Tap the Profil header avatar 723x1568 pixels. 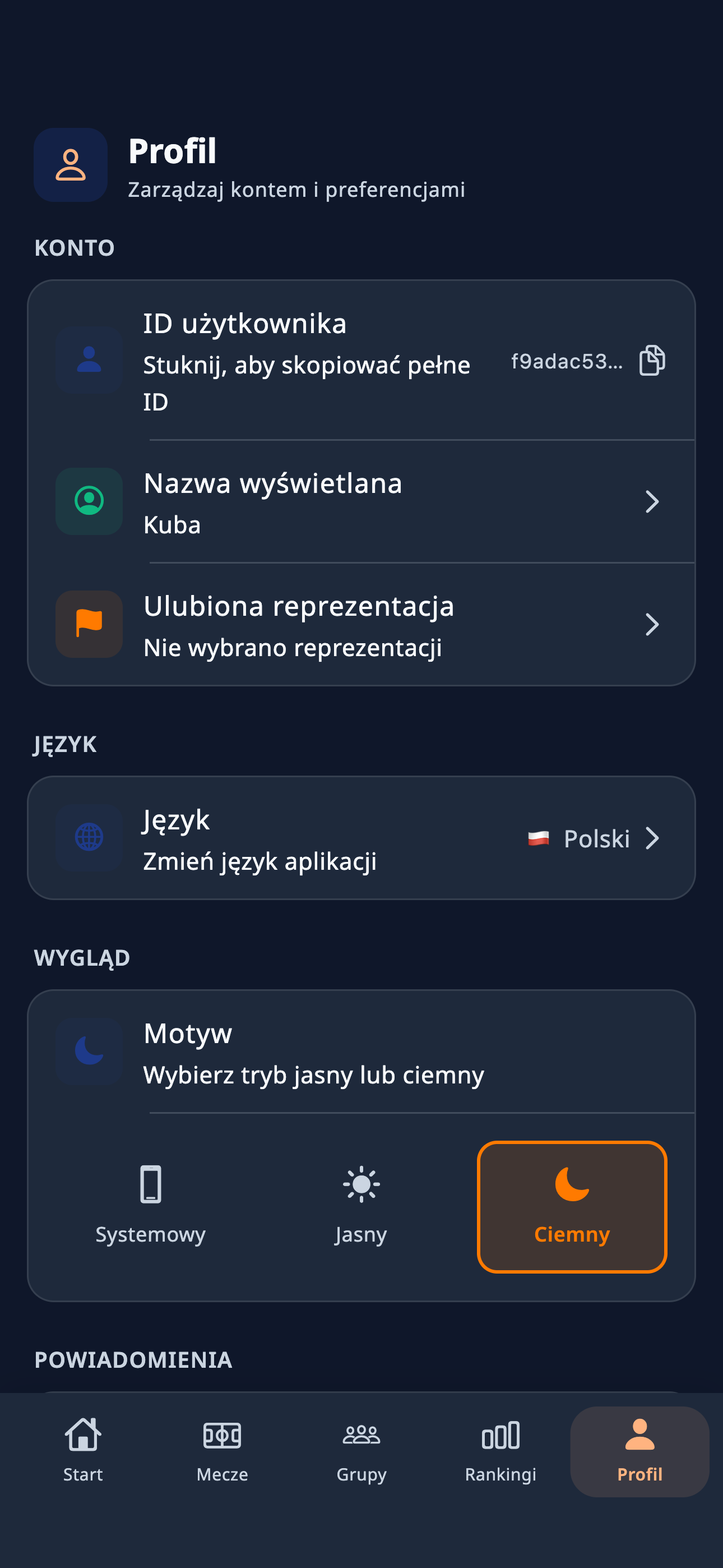(70, 164)
